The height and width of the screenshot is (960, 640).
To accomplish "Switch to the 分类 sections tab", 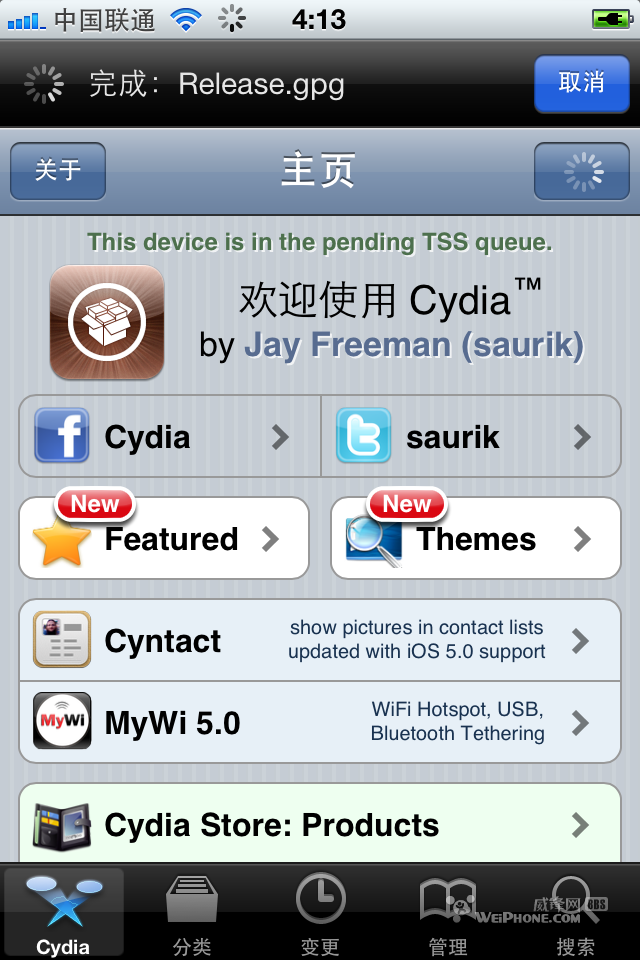I will tap(192, 914).
